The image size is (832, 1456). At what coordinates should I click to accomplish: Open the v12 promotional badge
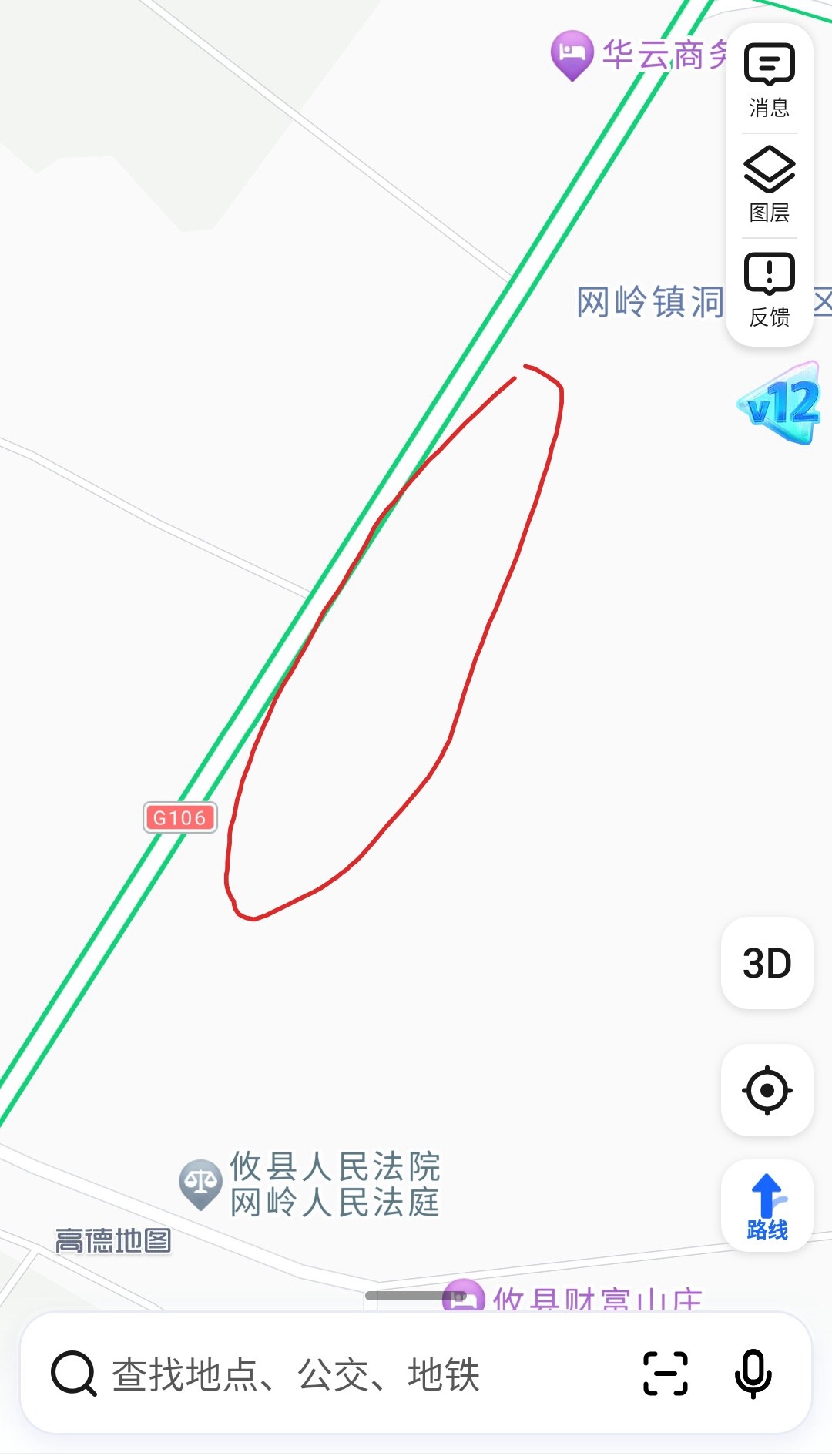click(x=780, y=404)
